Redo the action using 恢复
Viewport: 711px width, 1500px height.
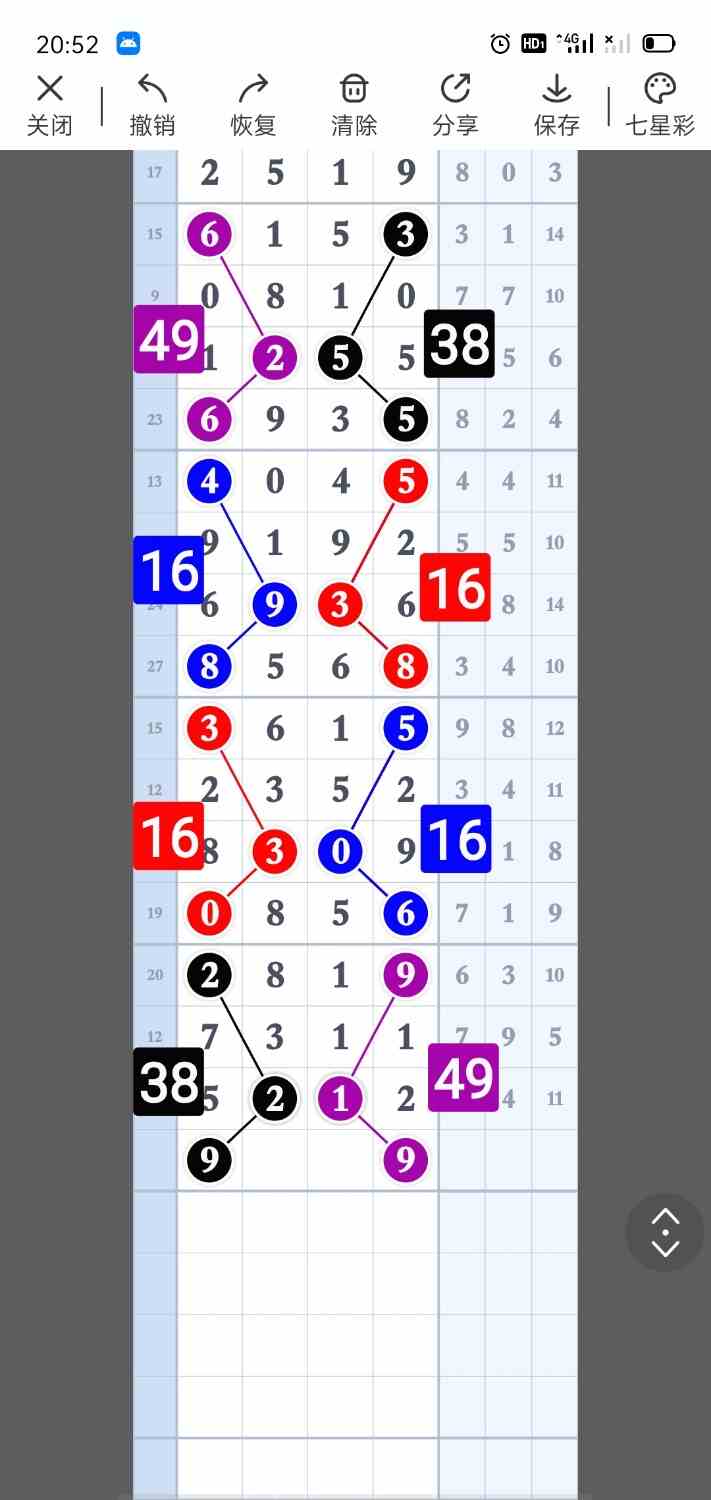click(253, 105)
